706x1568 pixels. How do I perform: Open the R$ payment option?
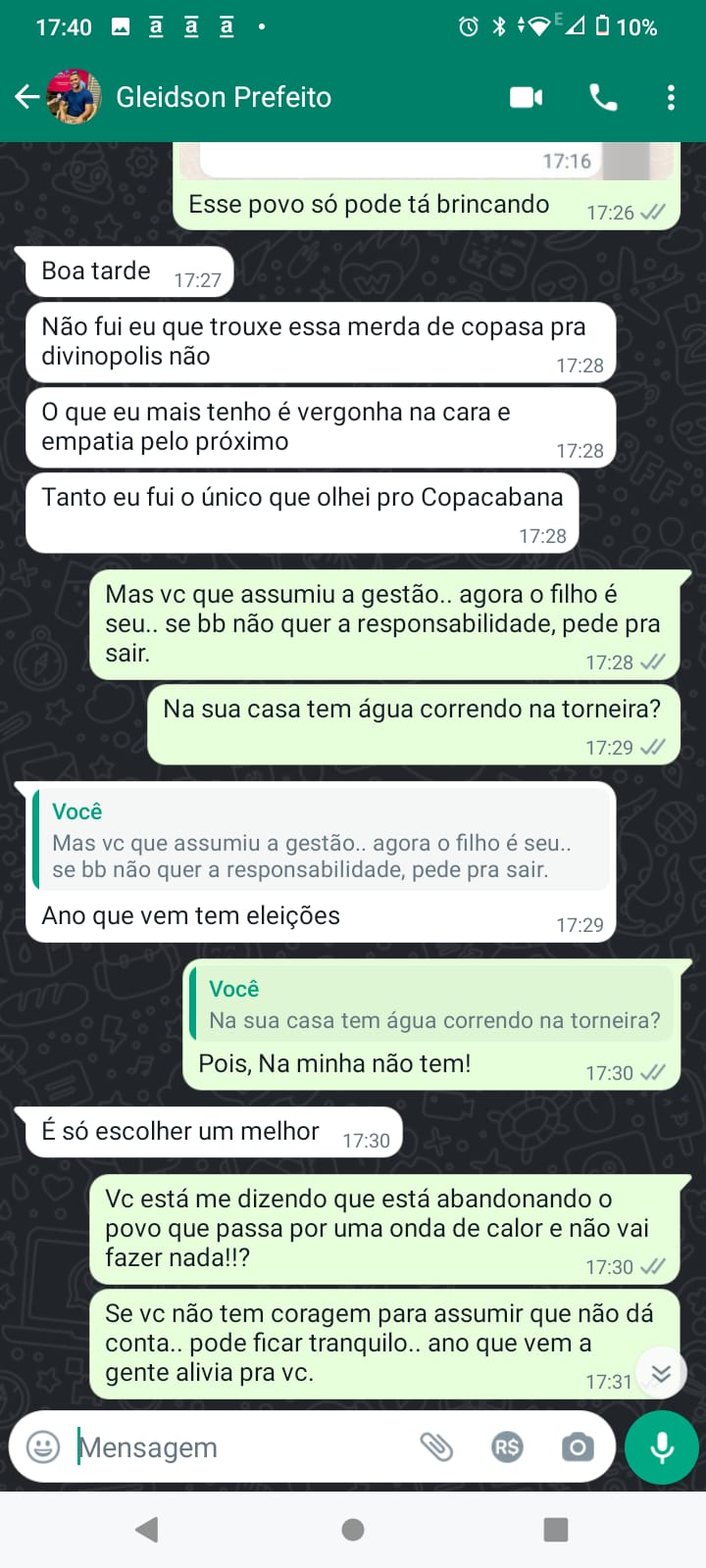[507, 1446]
